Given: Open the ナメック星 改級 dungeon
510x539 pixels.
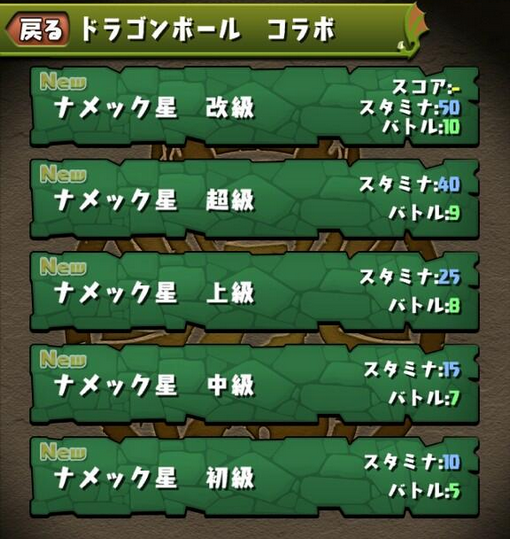Looking at the screenshot, I should click(x=254, y=106).
